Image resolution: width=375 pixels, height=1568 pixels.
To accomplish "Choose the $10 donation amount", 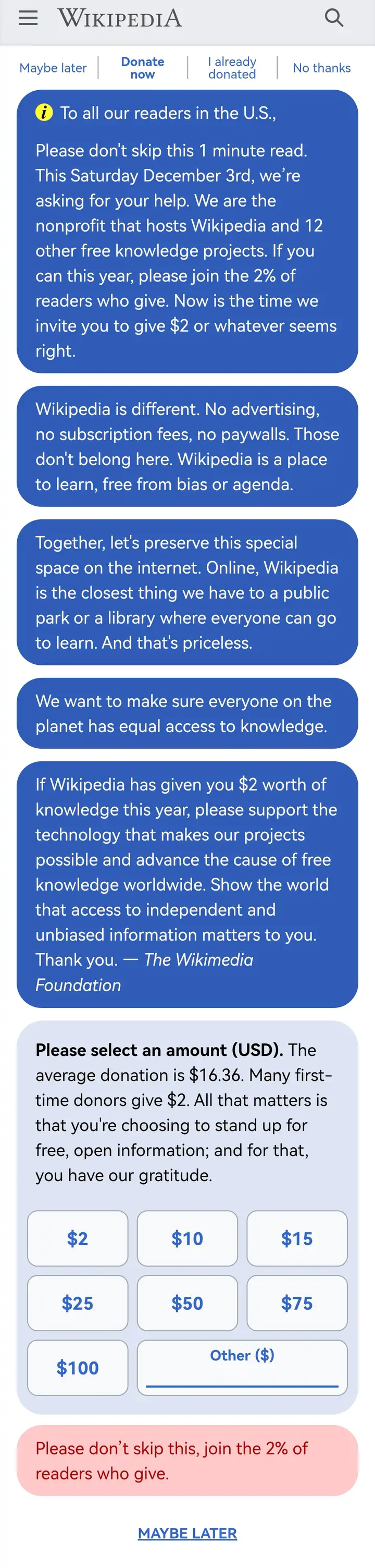I will [187, 1238].
